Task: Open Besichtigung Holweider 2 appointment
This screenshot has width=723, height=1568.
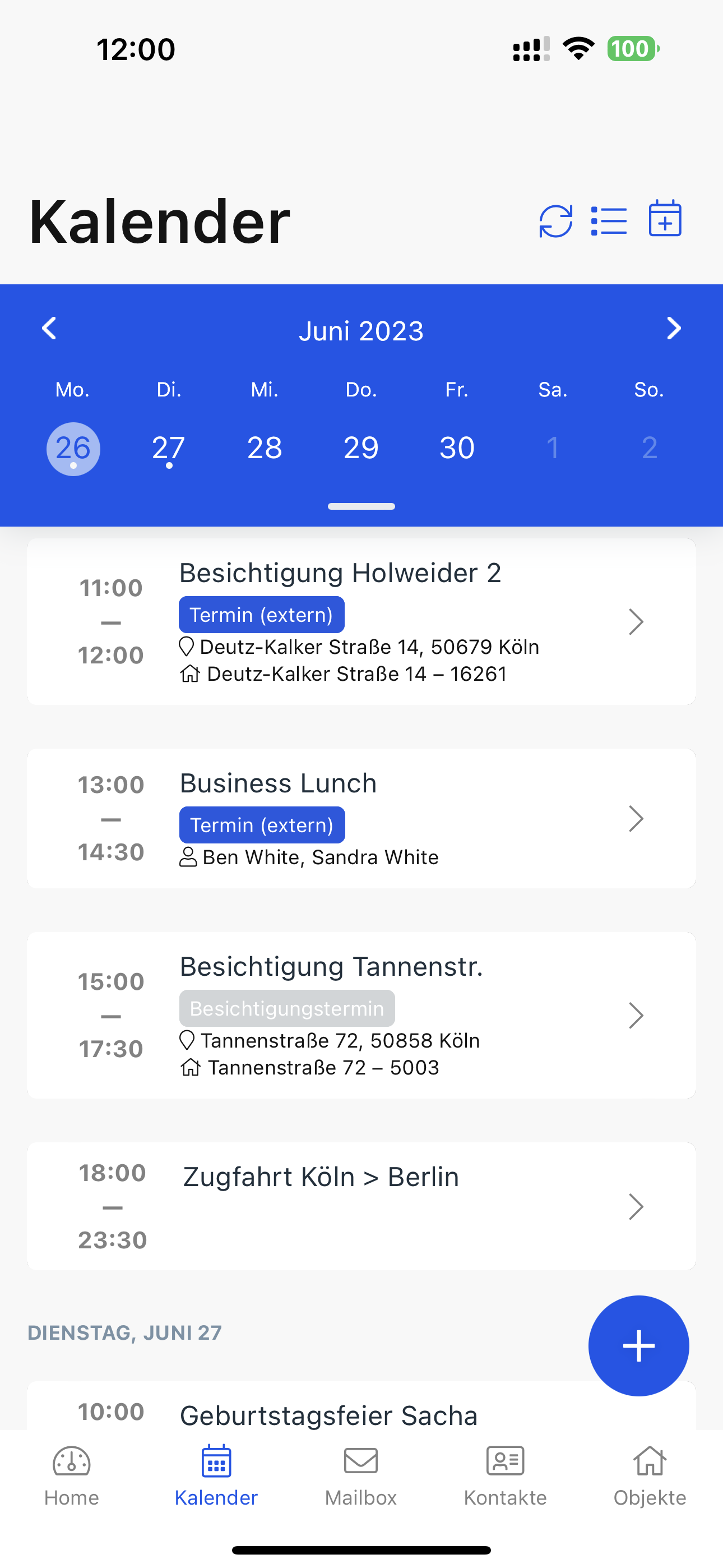Action: click(x=361, y=621)
